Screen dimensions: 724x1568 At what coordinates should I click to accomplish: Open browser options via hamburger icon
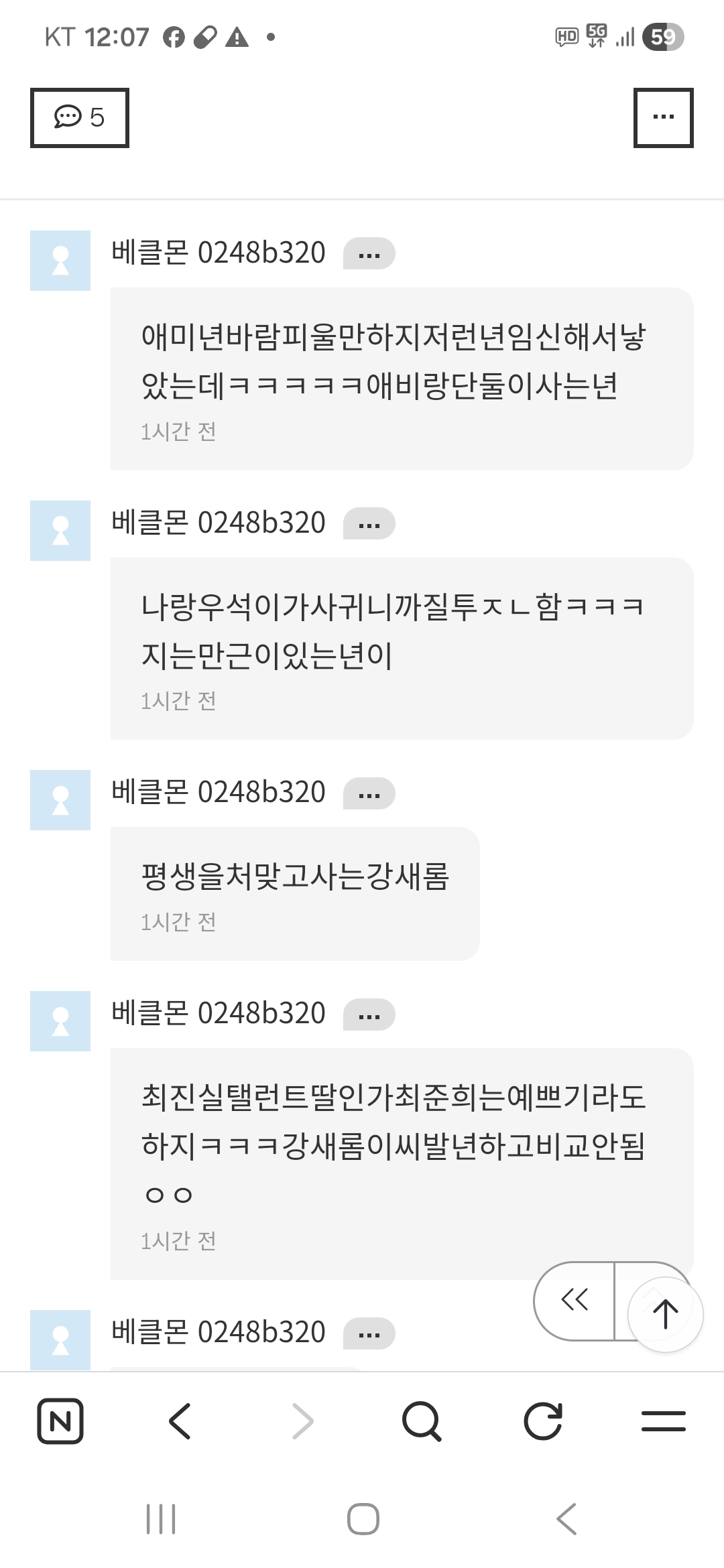pos(664,1421)
